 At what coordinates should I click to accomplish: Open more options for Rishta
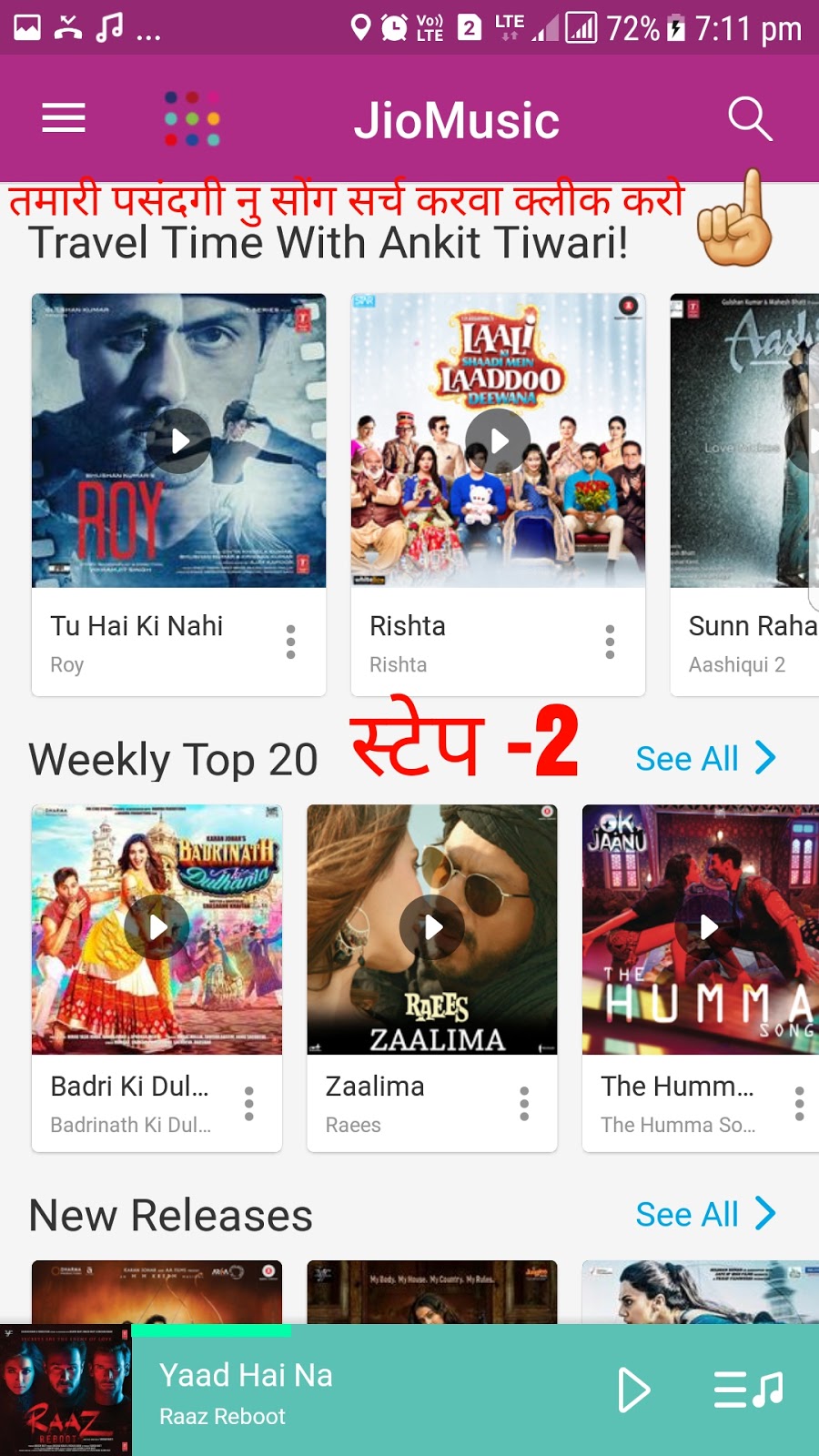pos(610,642)
